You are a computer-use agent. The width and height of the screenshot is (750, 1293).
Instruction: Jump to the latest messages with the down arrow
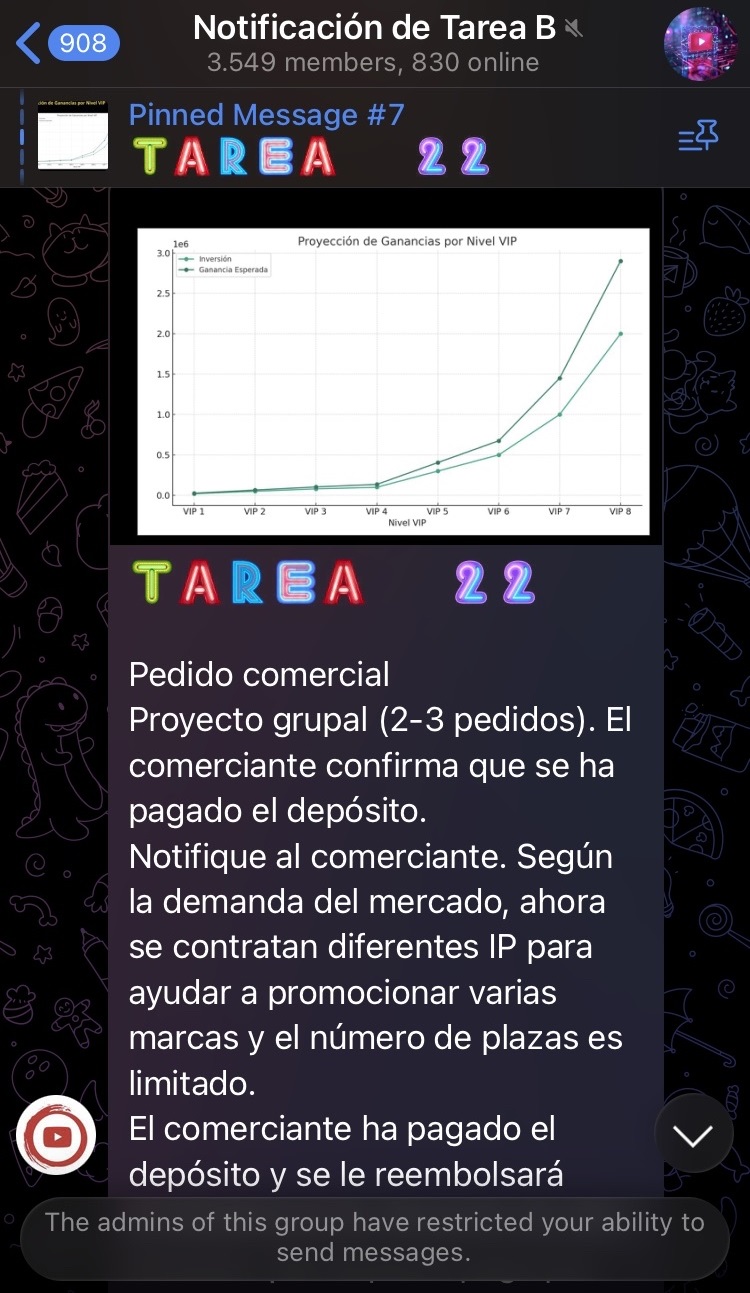tap(693, 1134)
